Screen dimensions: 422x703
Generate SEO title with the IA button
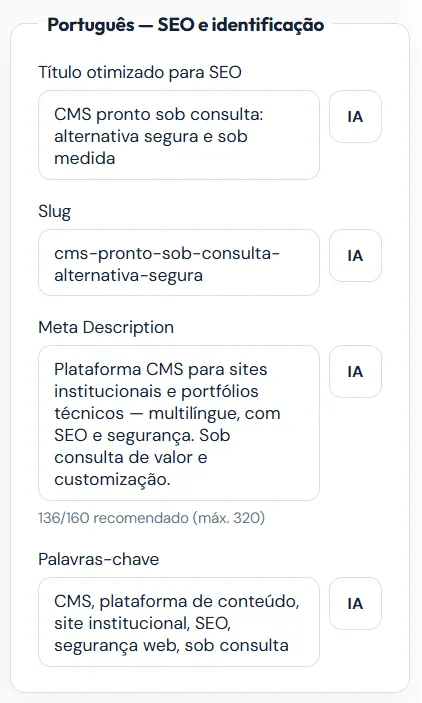355,117
